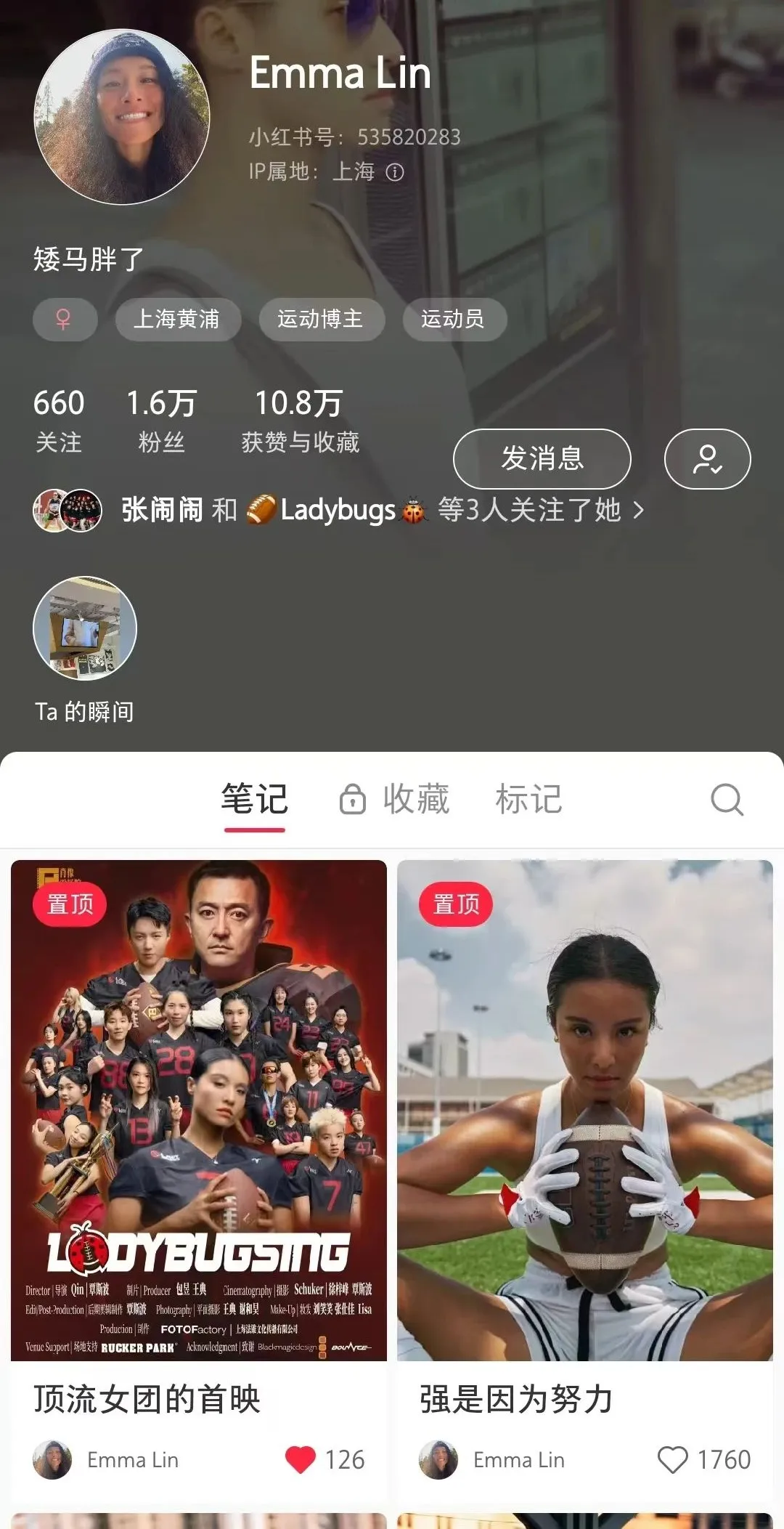Open the 获赞与收藏 likes and saves count
This screenshot has height=1529, width=784.
point(300,420)
